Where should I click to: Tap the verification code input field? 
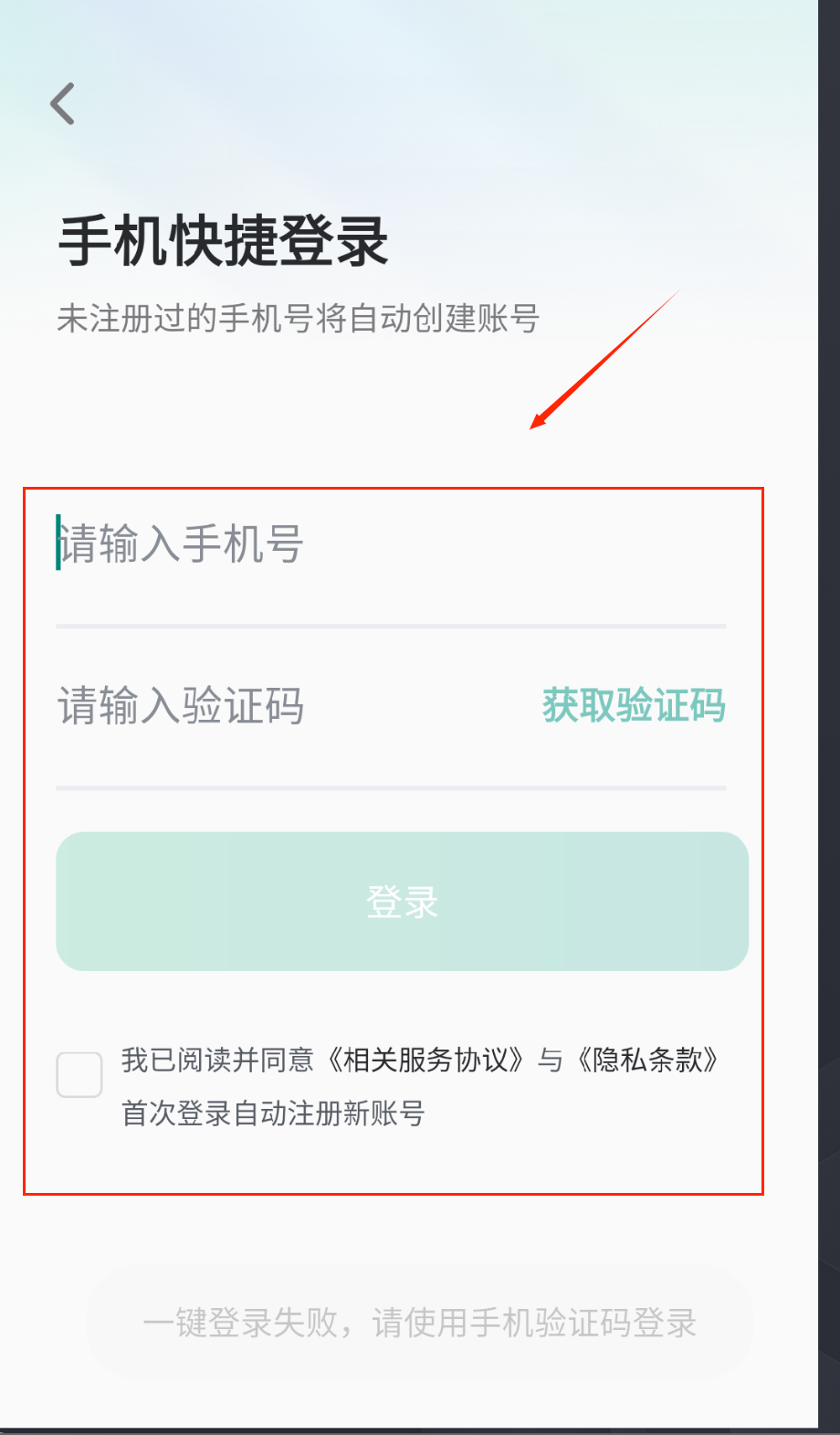click(x=274, y=706)
